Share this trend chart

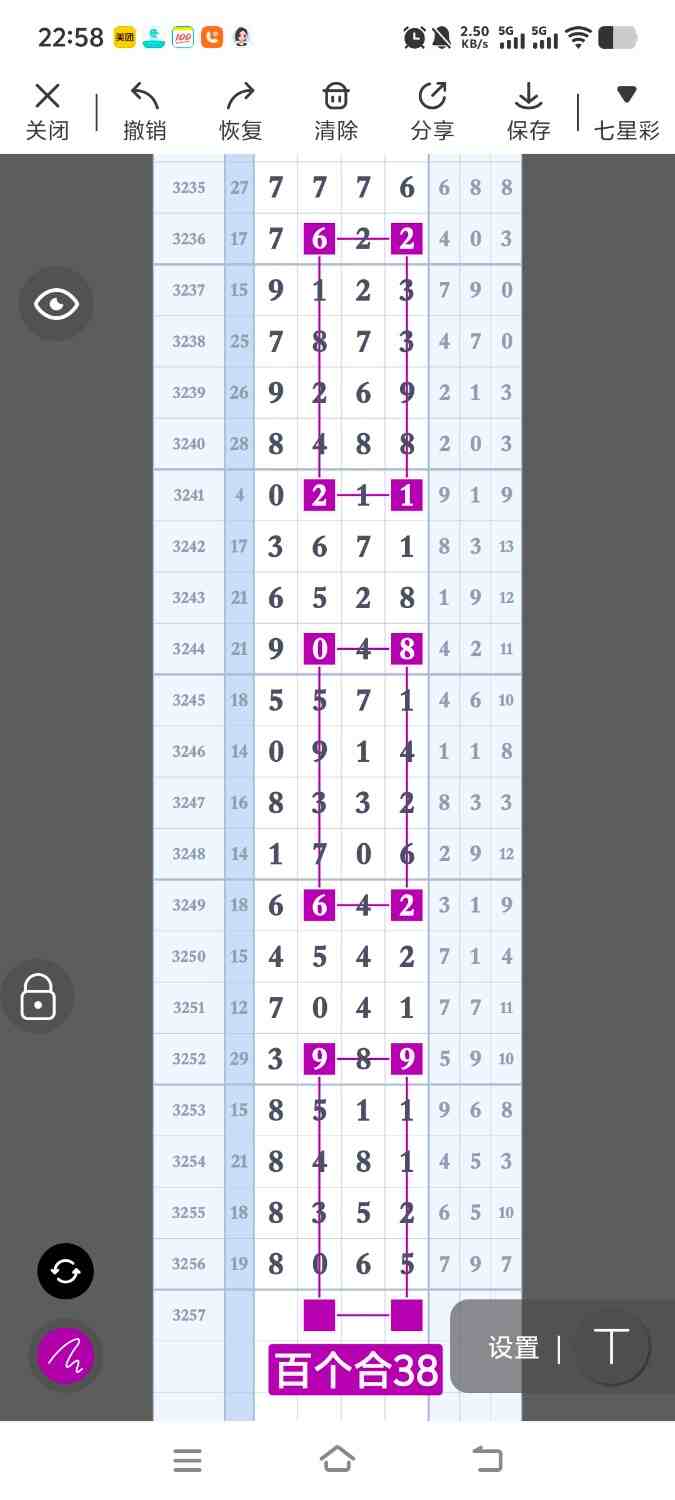coord(432,110)
